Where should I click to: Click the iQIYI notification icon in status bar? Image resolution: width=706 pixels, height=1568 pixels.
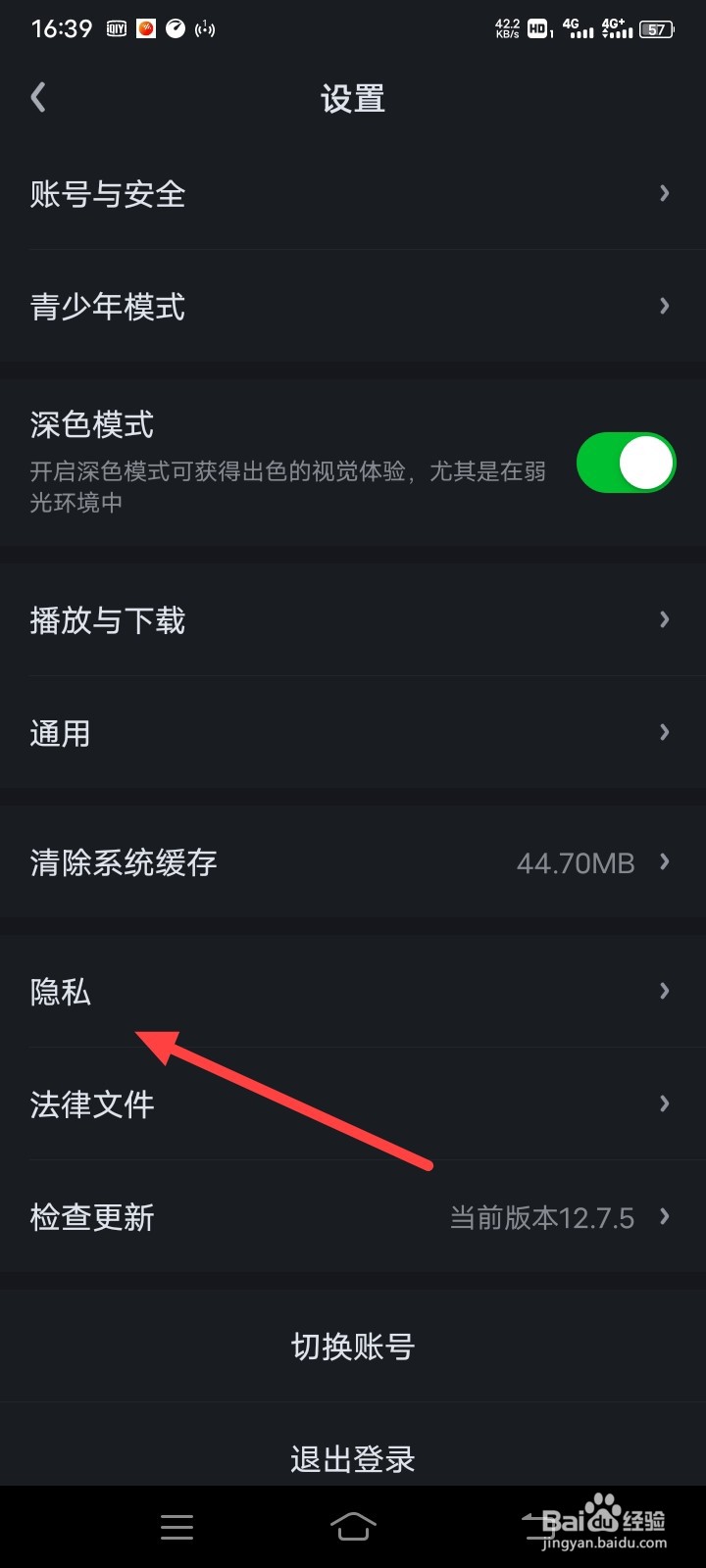click(115, 28)
